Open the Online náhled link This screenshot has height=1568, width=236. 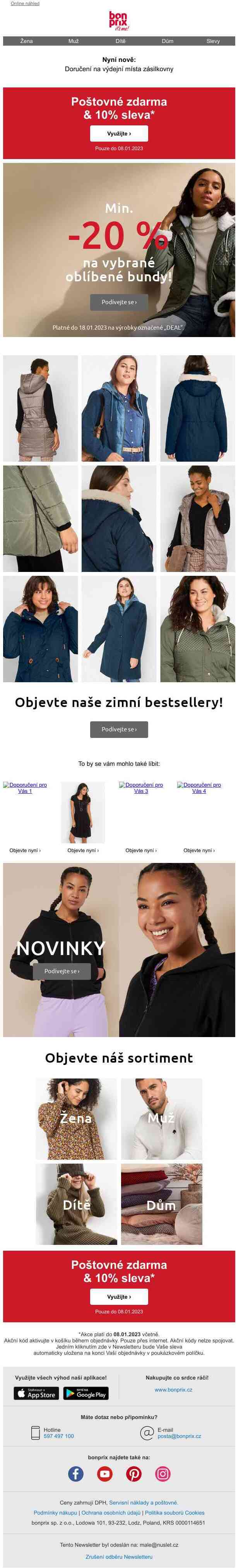(x=25, y=3)
